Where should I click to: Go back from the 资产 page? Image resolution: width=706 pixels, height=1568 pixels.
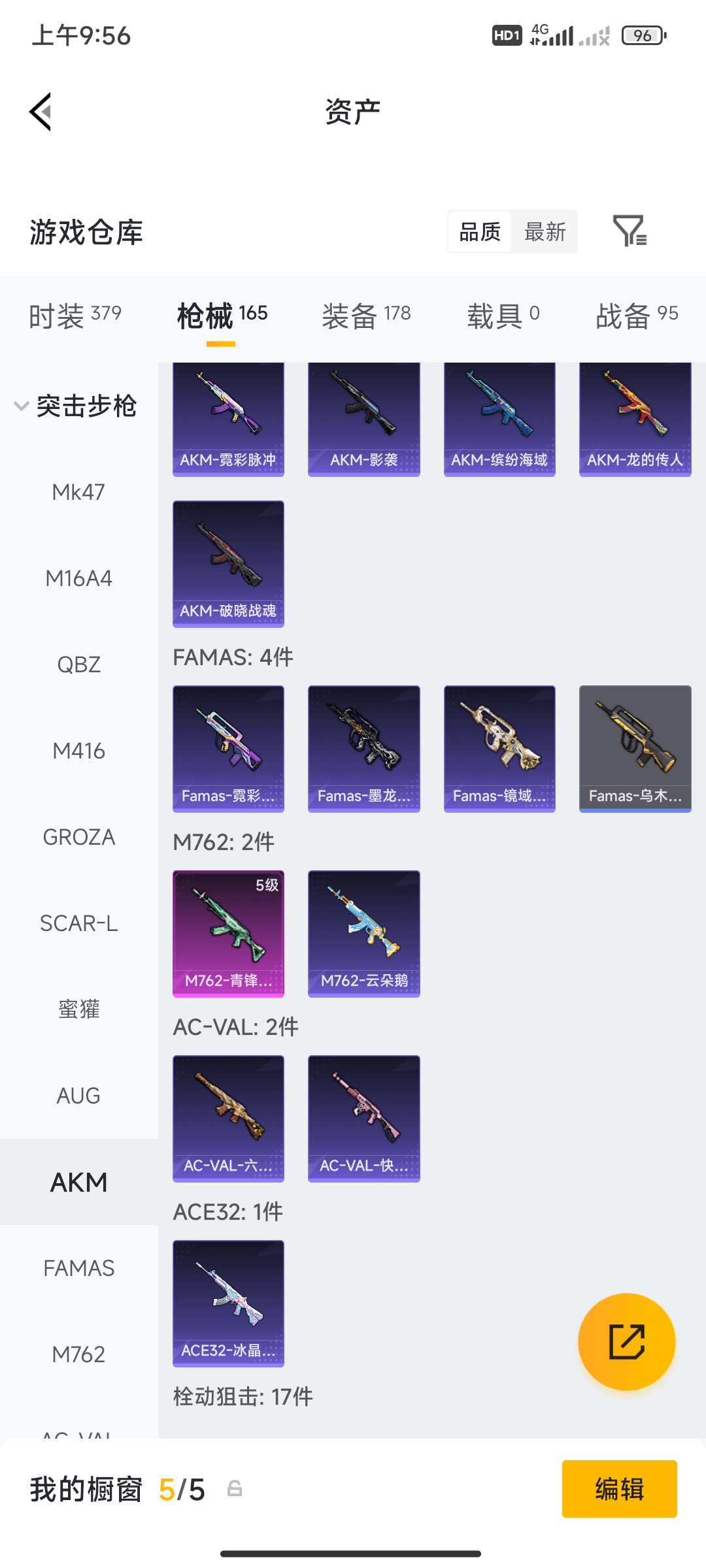pos(41,112)
